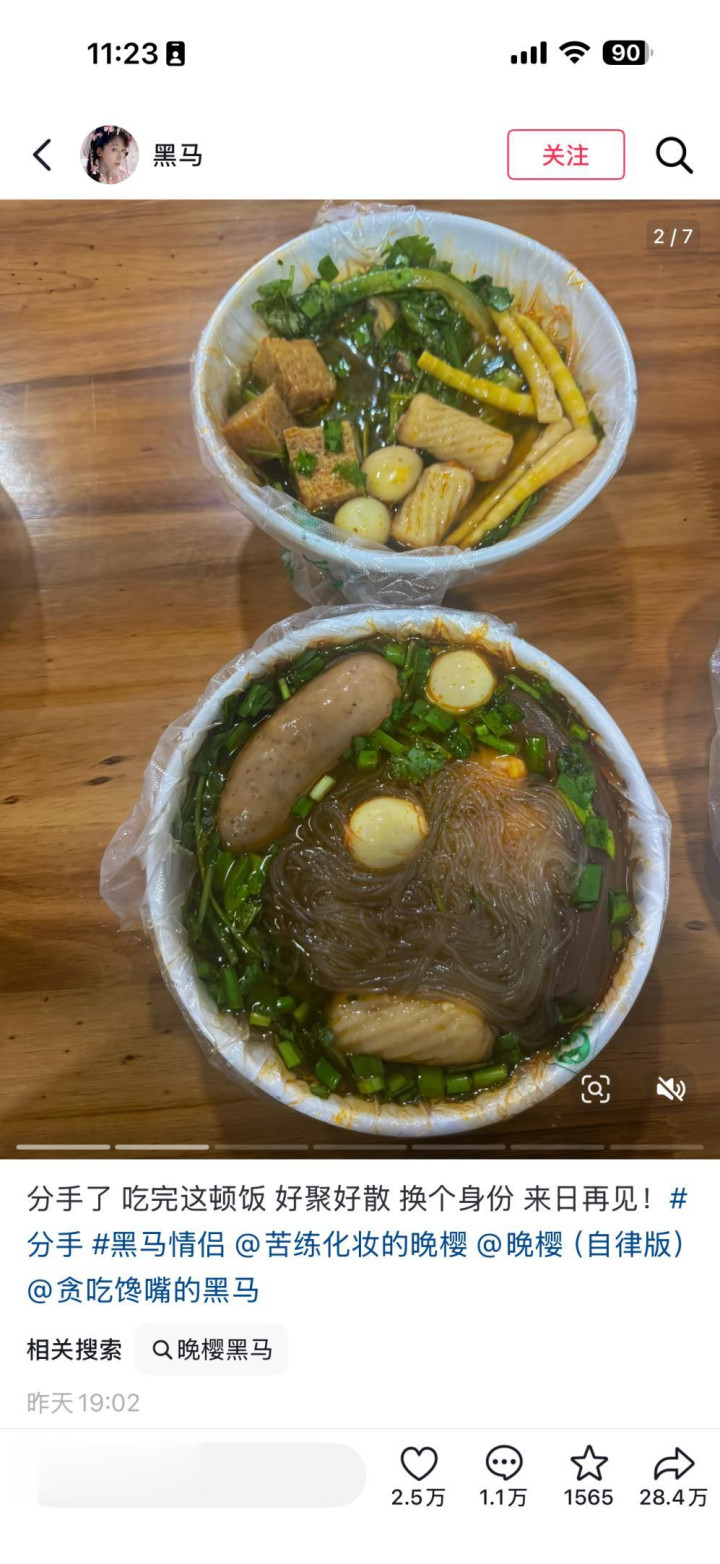Open mention @贪吃馋嘴的黑马
The height and width of the screenshot is (1564, 720).
[143, 1290]
